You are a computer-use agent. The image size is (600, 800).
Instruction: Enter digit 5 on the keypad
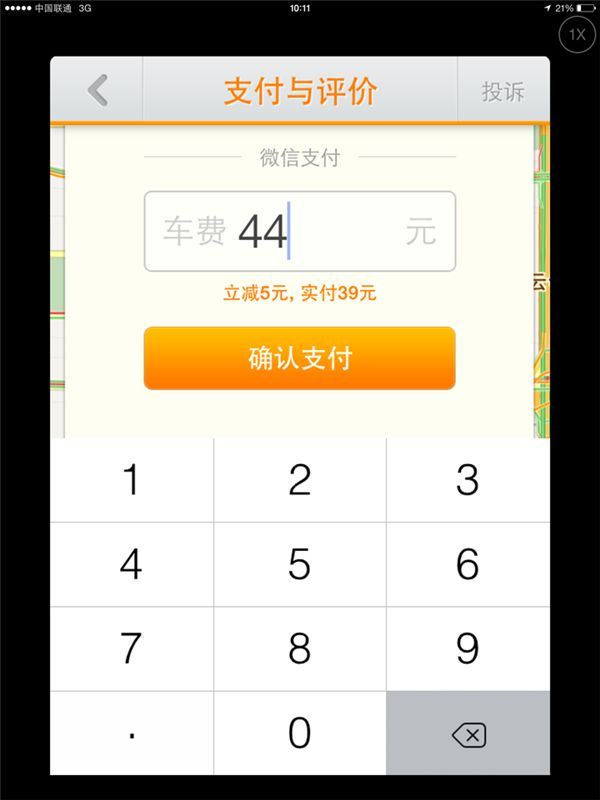[299, 565]
